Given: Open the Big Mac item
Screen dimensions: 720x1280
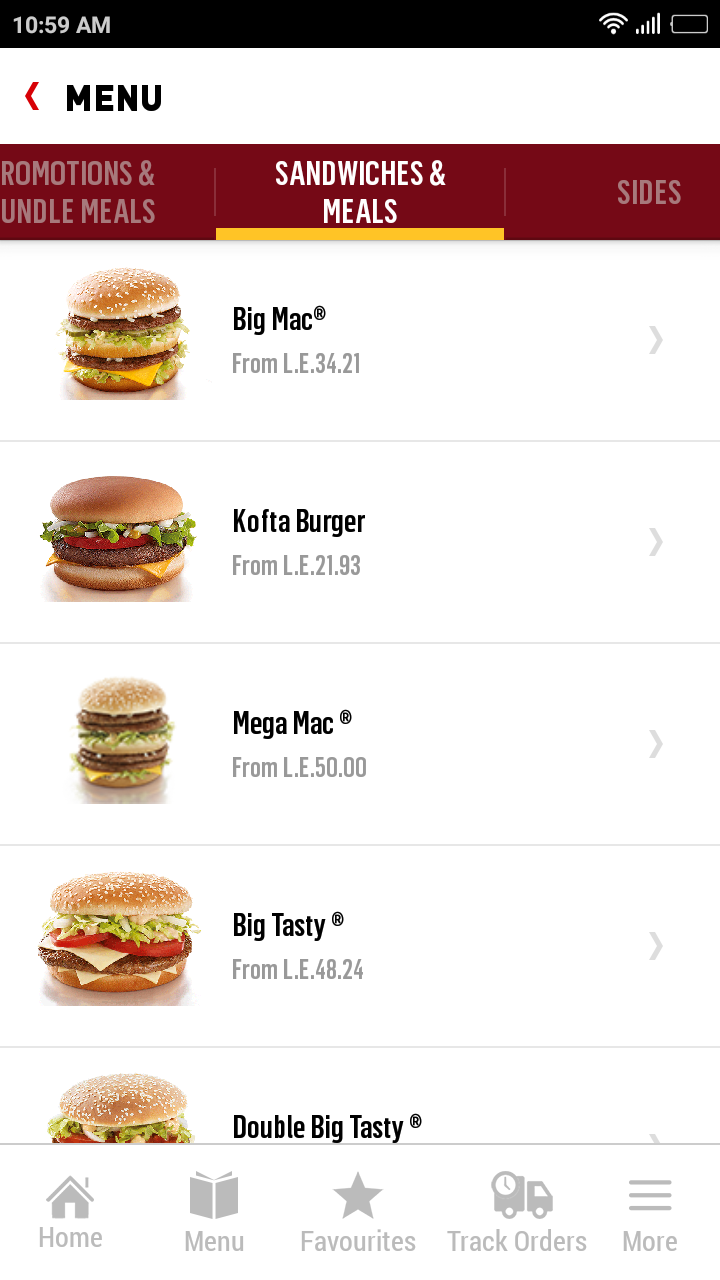Looking at the screenshot, I should (360, 340).
